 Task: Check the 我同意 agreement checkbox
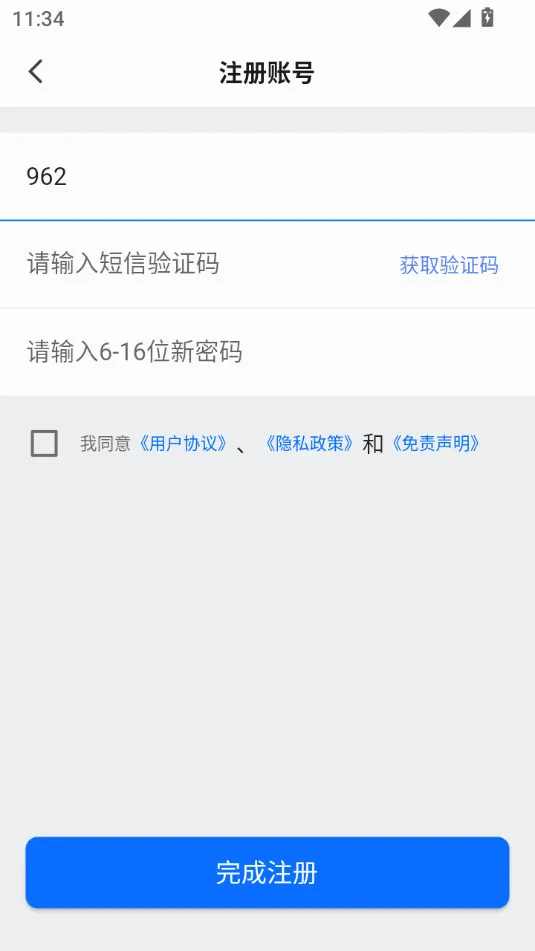click(x=44, y=443)
